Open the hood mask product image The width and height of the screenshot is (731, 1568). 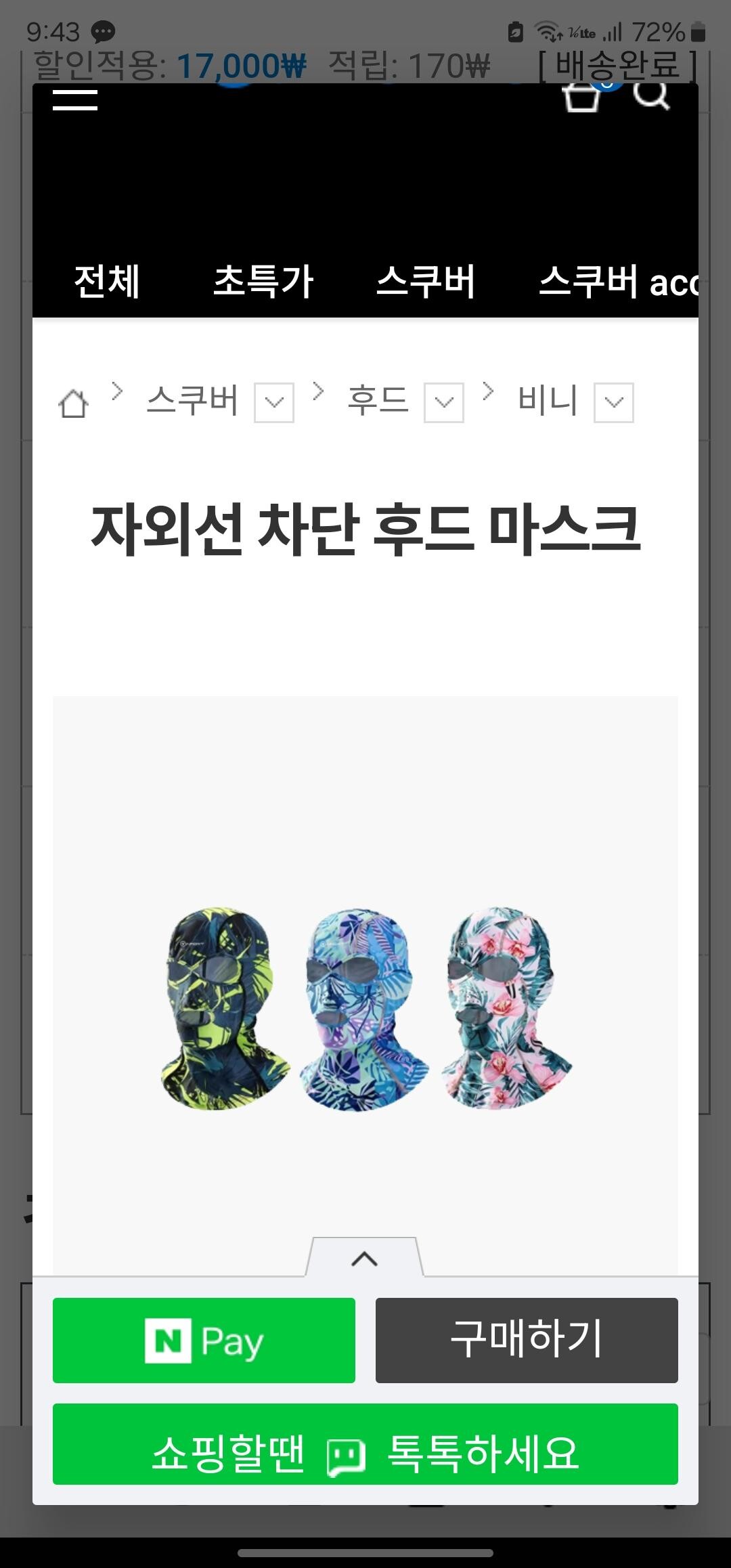[x=365, y=1007]
